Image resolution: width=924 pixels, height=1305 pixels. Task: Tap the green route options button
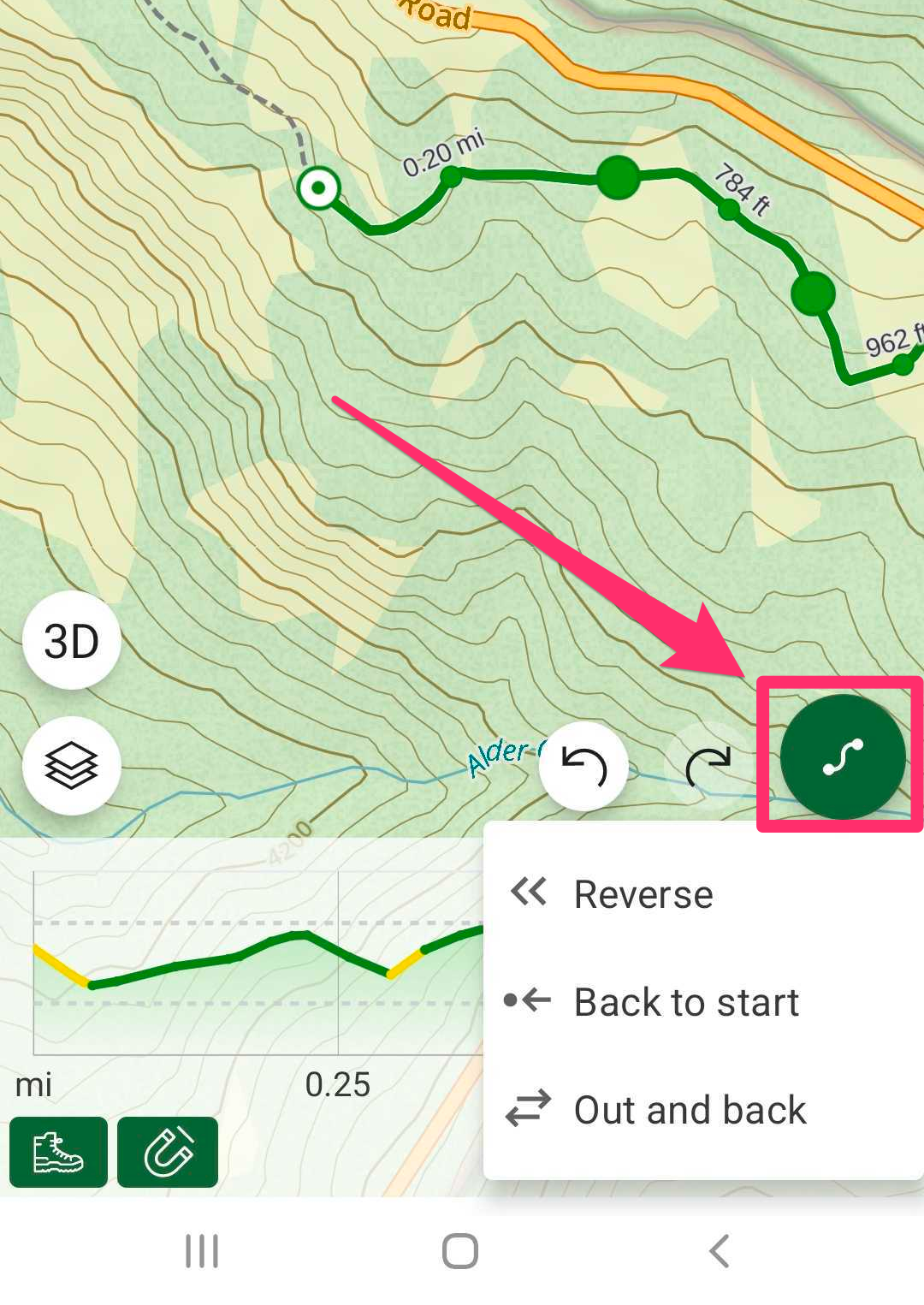[x=843, y=756]
